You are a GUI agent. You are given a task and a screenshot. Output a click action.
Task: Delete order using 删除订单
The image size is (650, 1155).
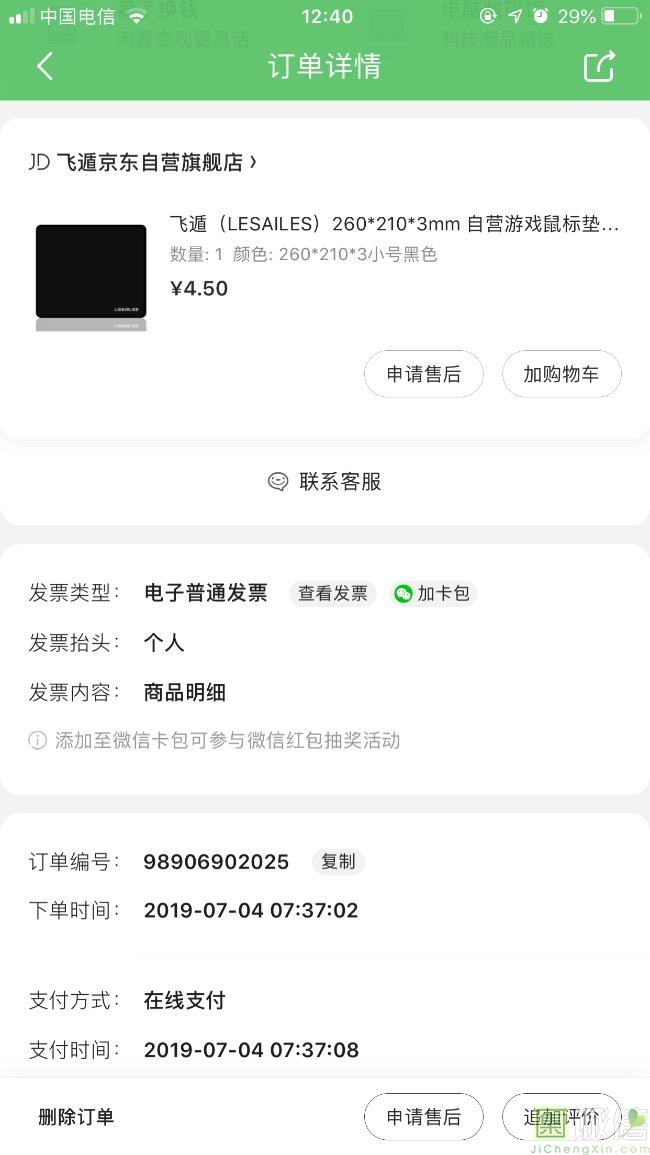point(76,1117)
